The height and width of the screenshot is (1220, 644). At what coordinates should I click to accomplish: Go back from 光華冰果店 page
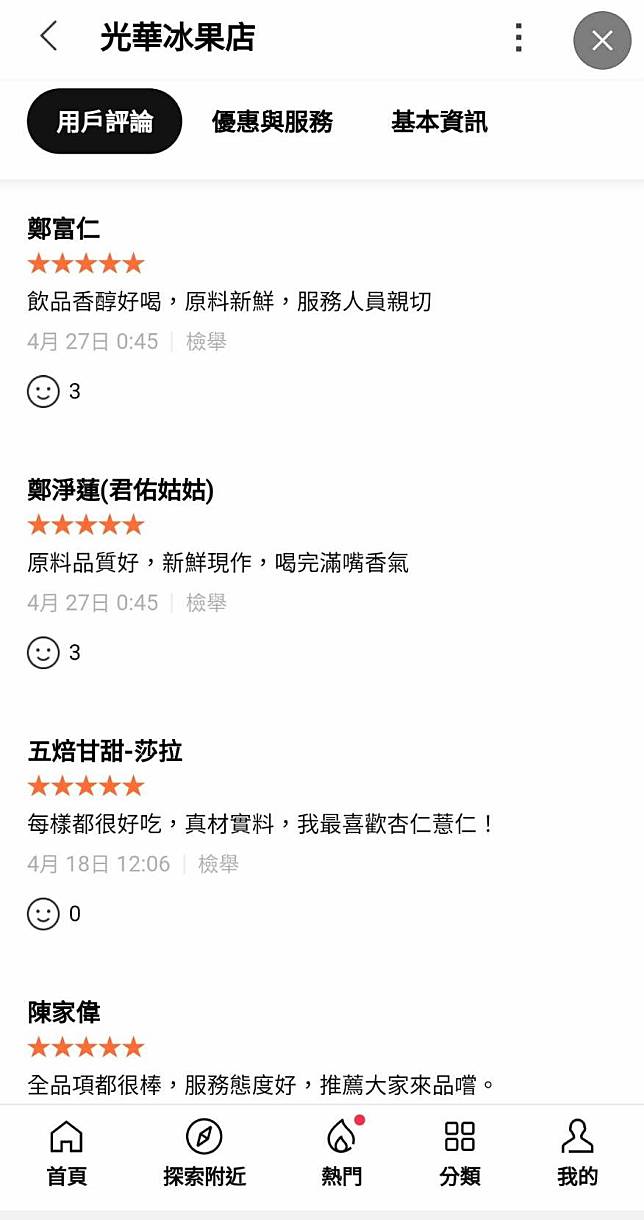49,38
